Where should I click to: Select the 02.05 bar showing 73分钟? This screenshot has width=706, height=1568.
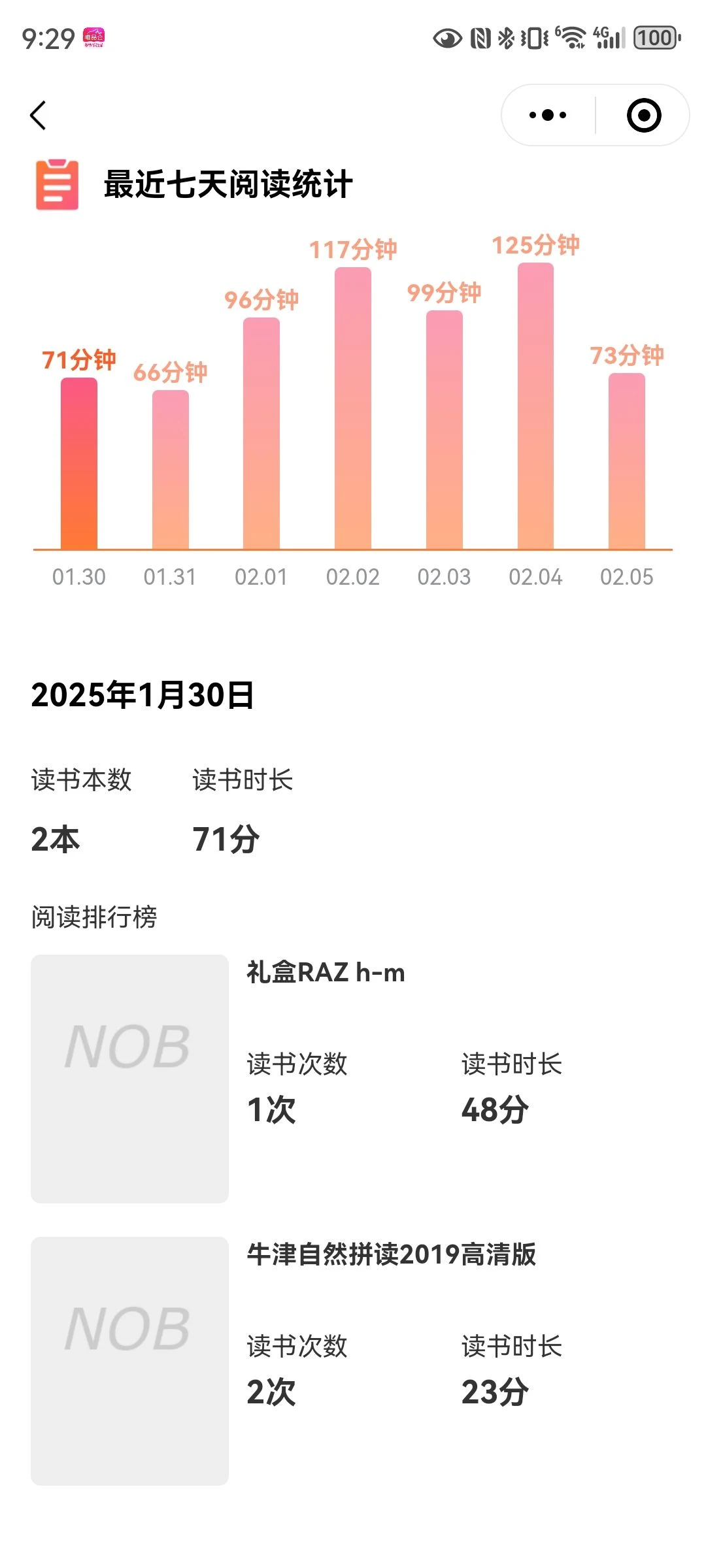(x=627, y=461)
